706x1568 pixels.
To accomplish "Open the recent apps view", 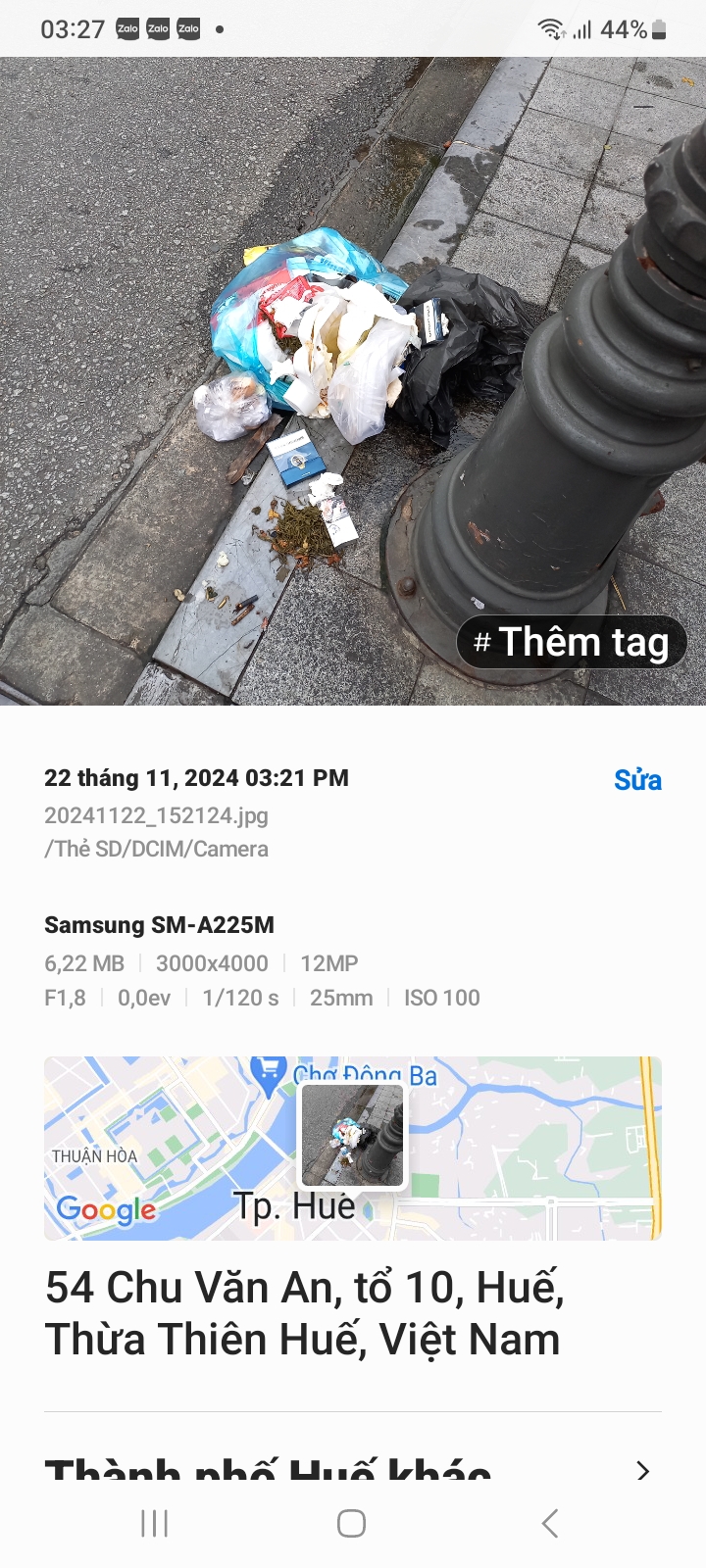I will pyautogui.click(x=155, y=1523).
